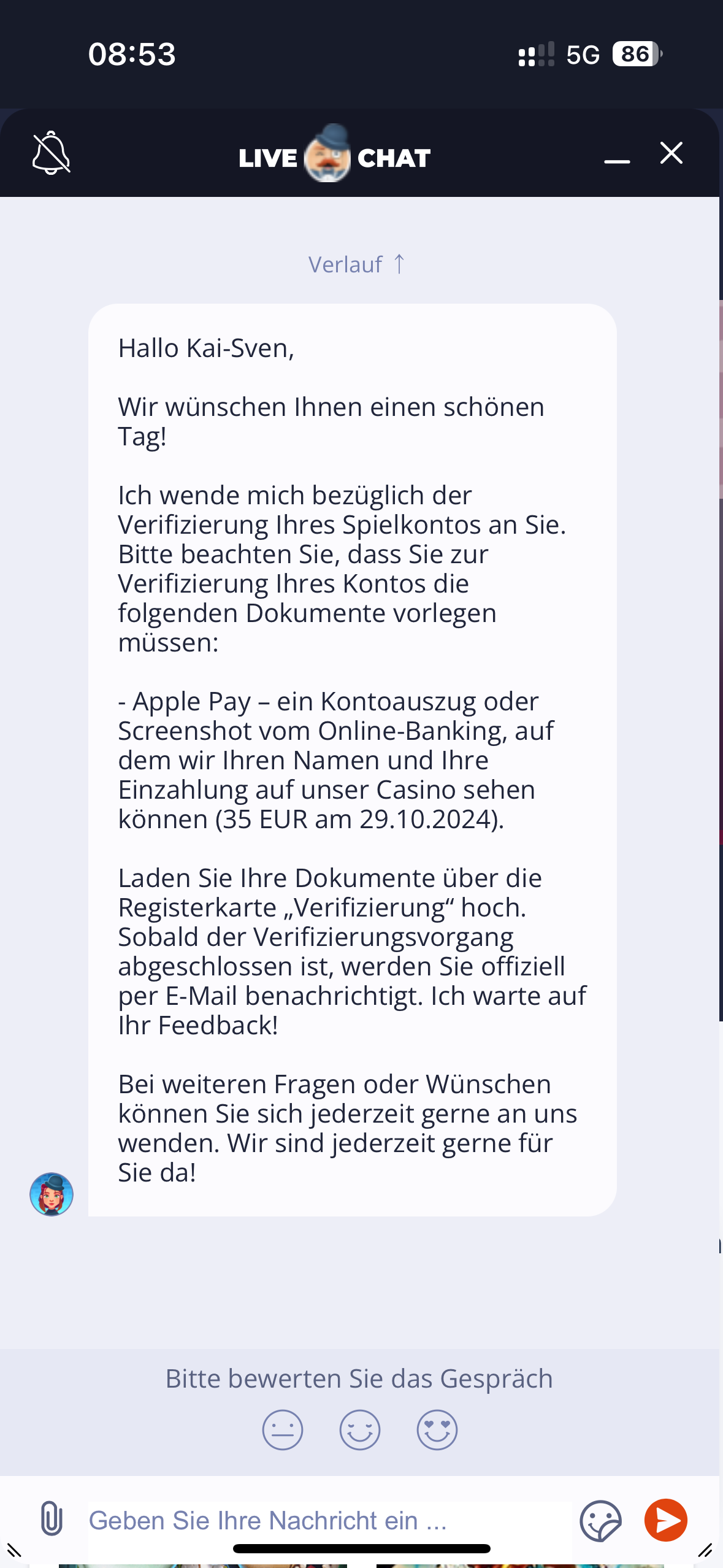Rate the conversation with the neutral face

[x=283, y=1429]
